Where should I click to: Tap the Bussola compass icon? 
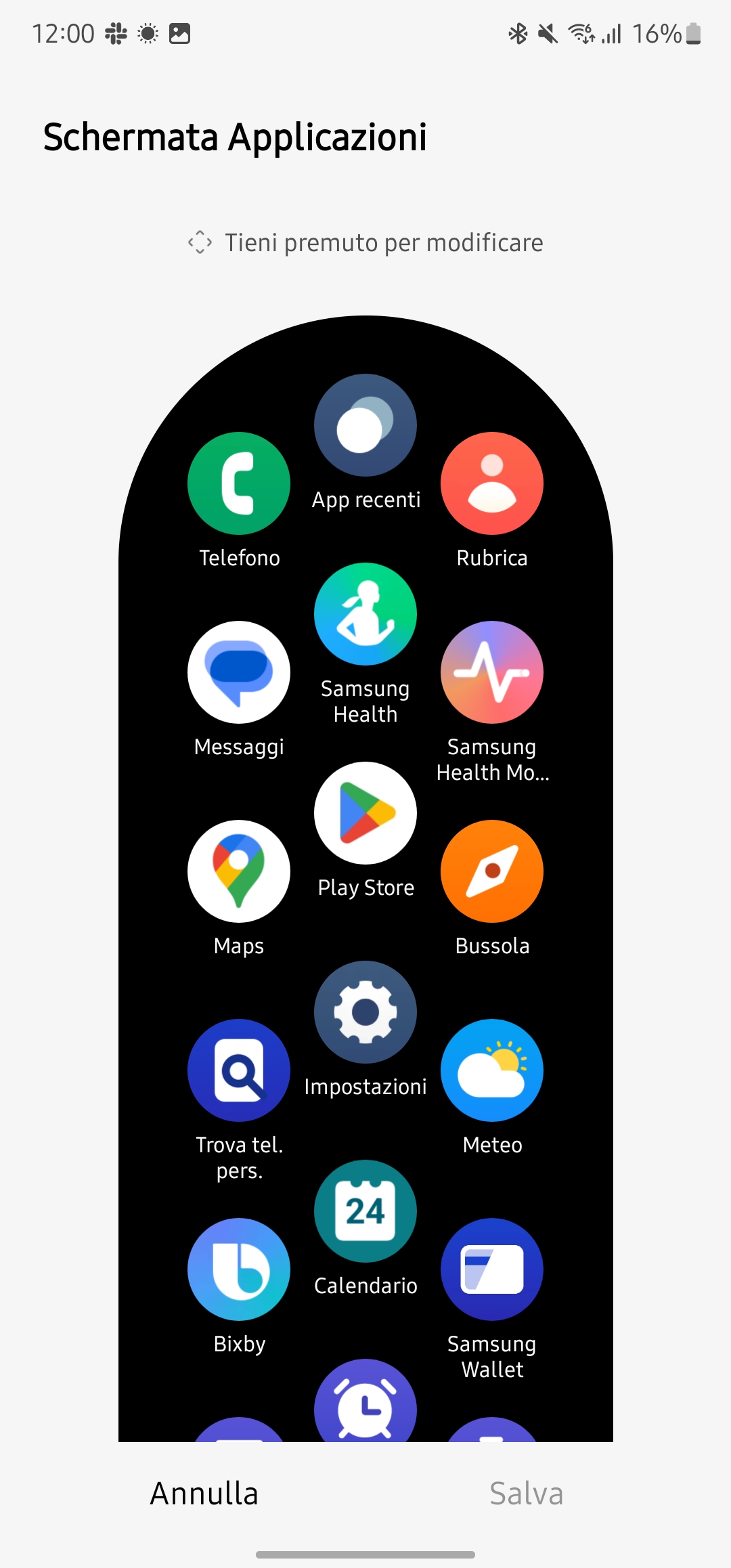click(x=492, y=871)
